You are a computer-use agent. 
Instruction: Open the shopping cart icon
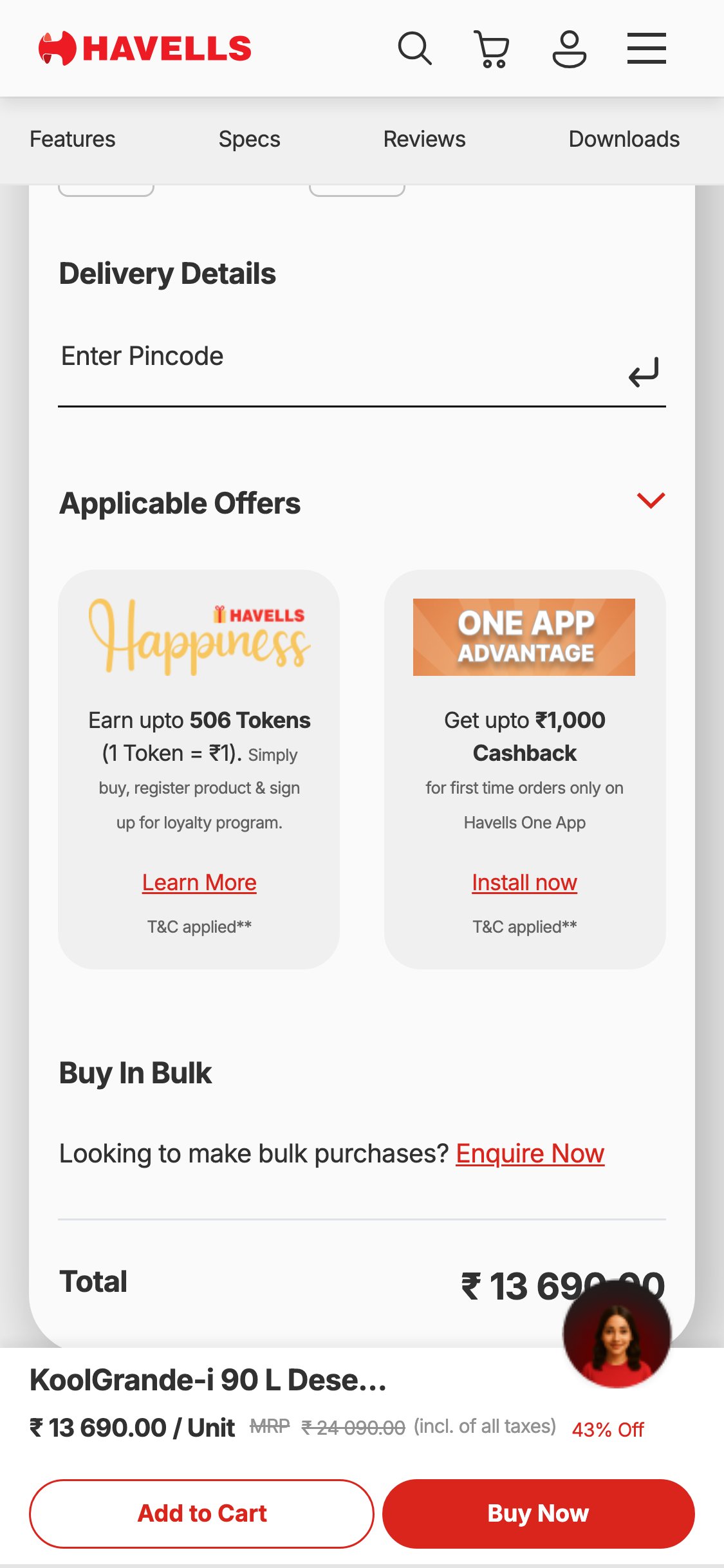pos(493,47)
